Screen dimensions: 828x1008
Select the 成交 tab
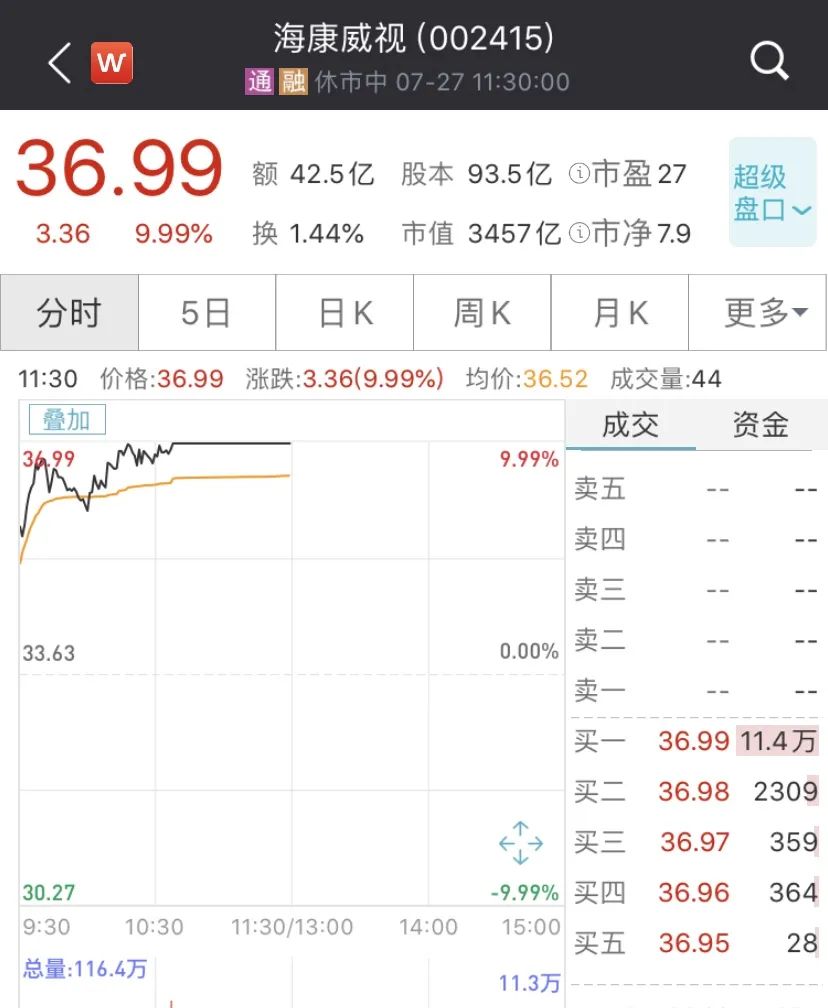tap(630, 425)
